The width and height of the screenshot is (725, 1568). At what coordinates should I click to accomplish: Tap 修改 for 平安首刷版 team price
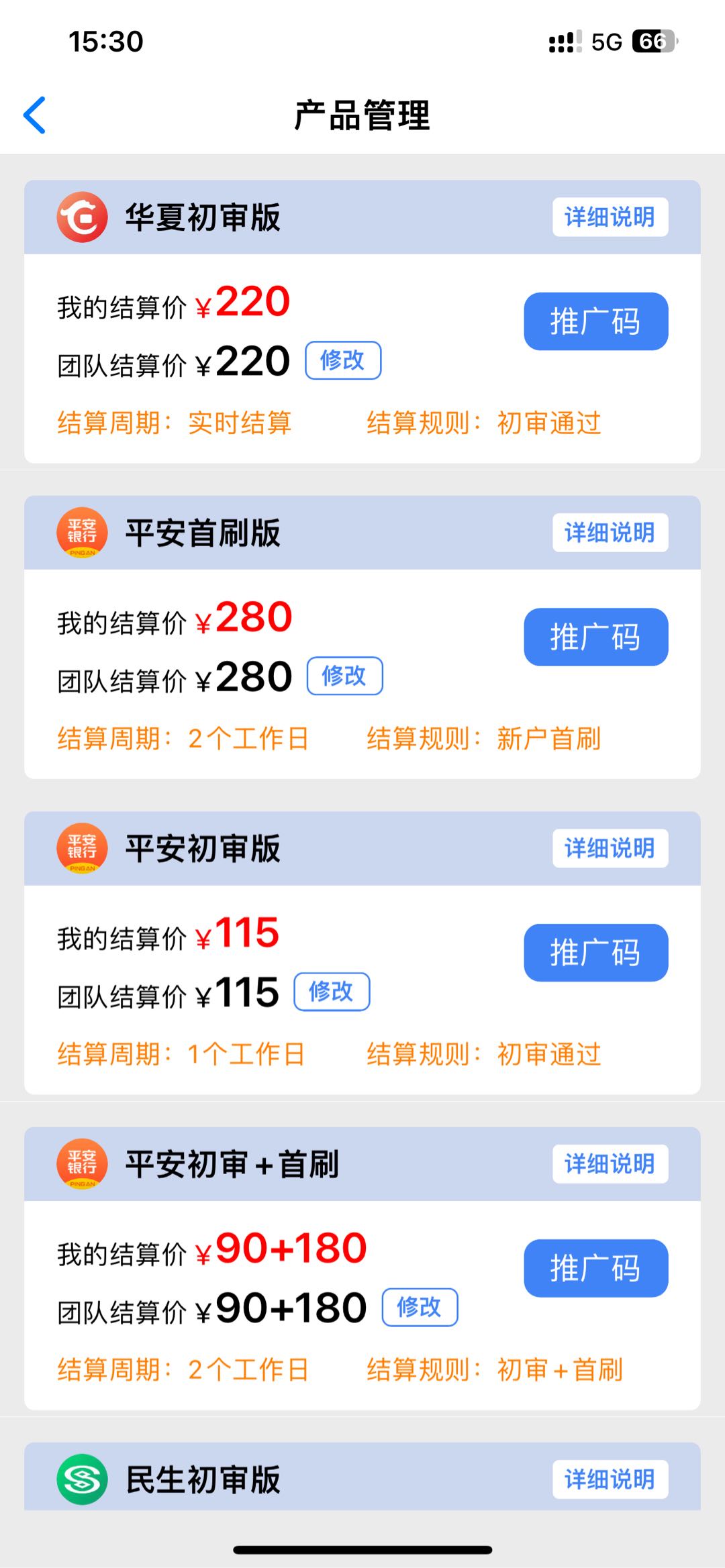(x=344, y=676)
